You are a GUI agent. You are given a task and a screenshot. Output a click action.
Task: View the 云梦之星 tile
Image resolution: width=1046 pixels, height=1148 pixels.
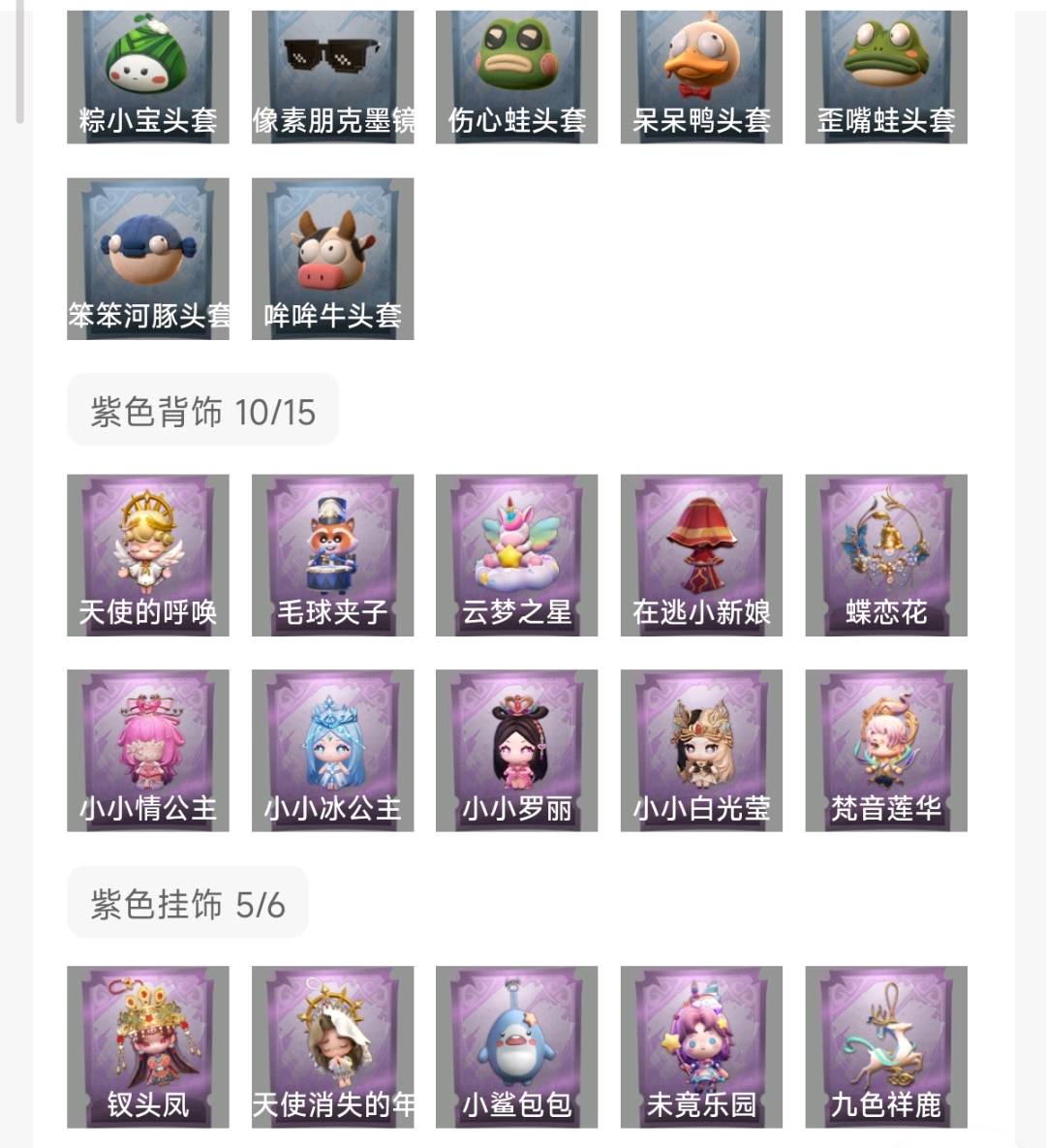point(516,555)
